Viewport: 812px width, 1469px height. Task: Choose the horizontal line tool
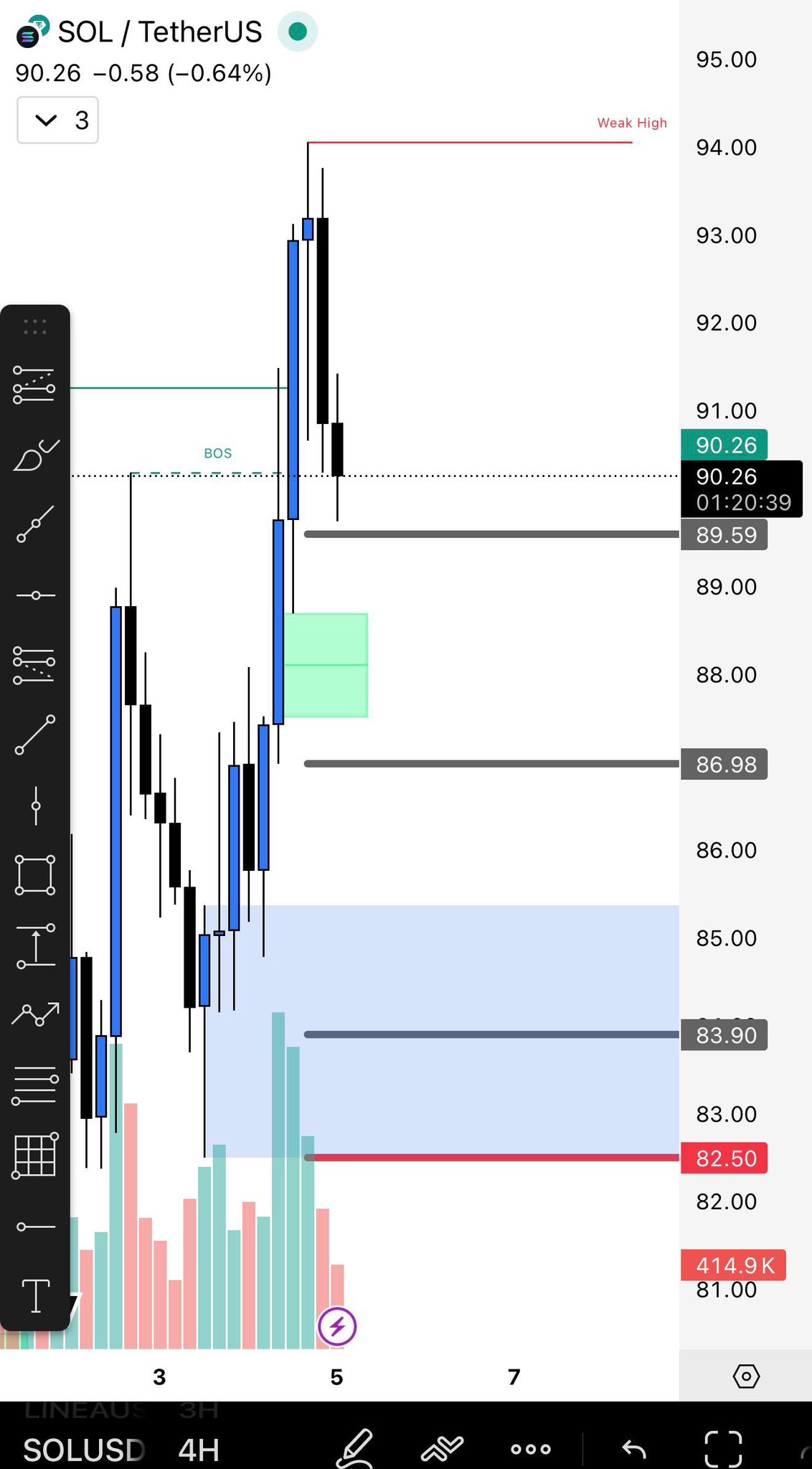point(35,595)
